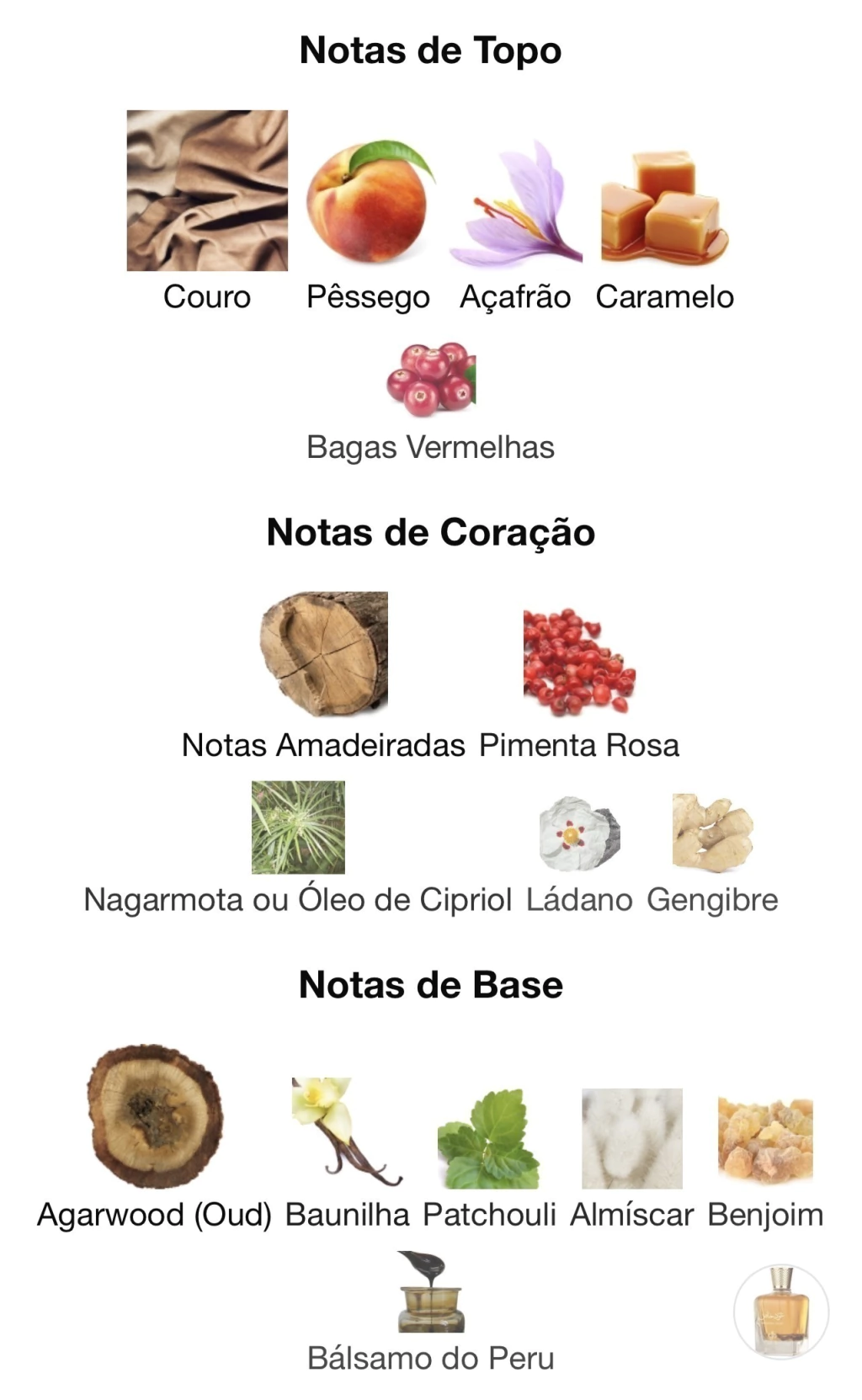Open the Almíscar note
862x1400 pixels.
[x=631, y=1138]
